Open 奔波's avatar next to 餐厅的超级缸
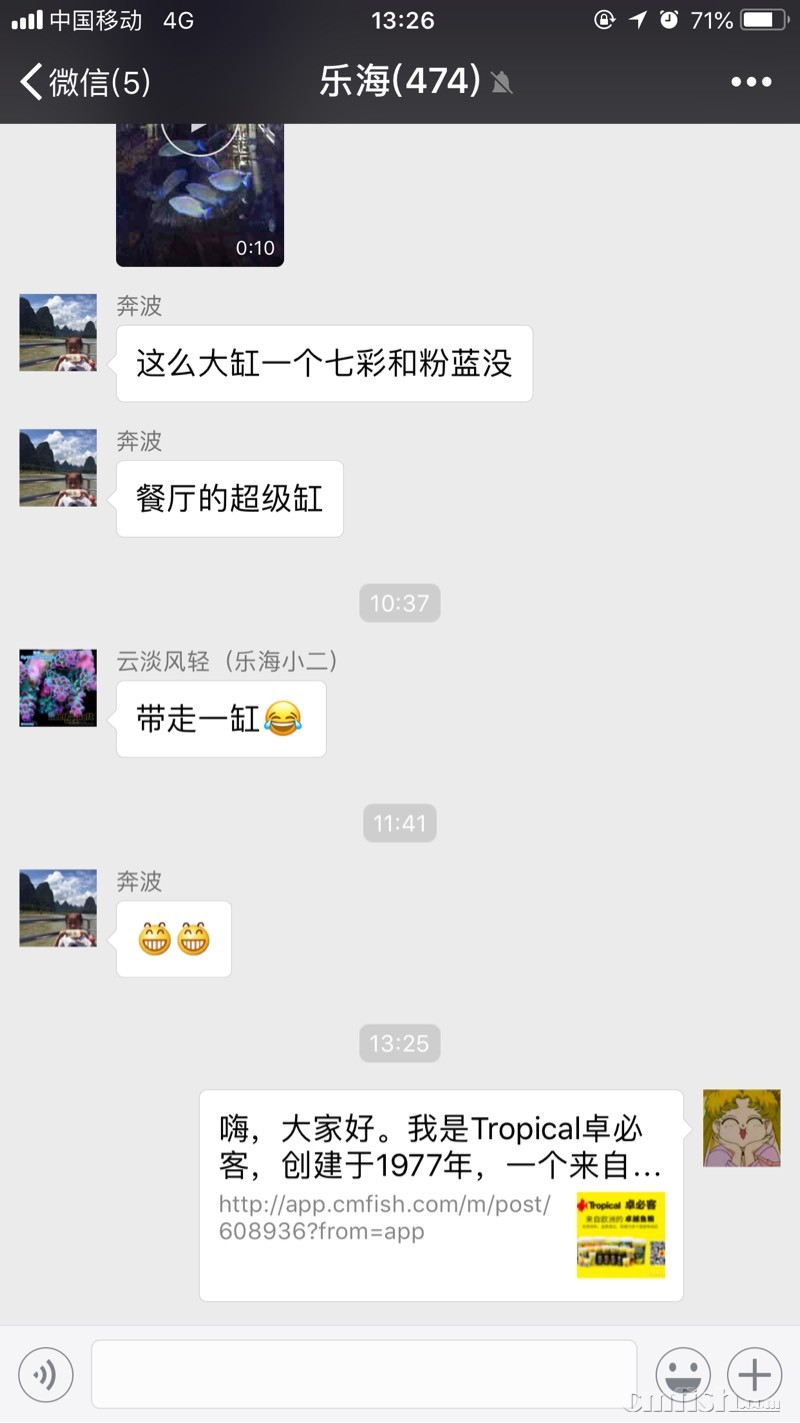The width and height of the screenshot is (800, 1423). point(58,468)
